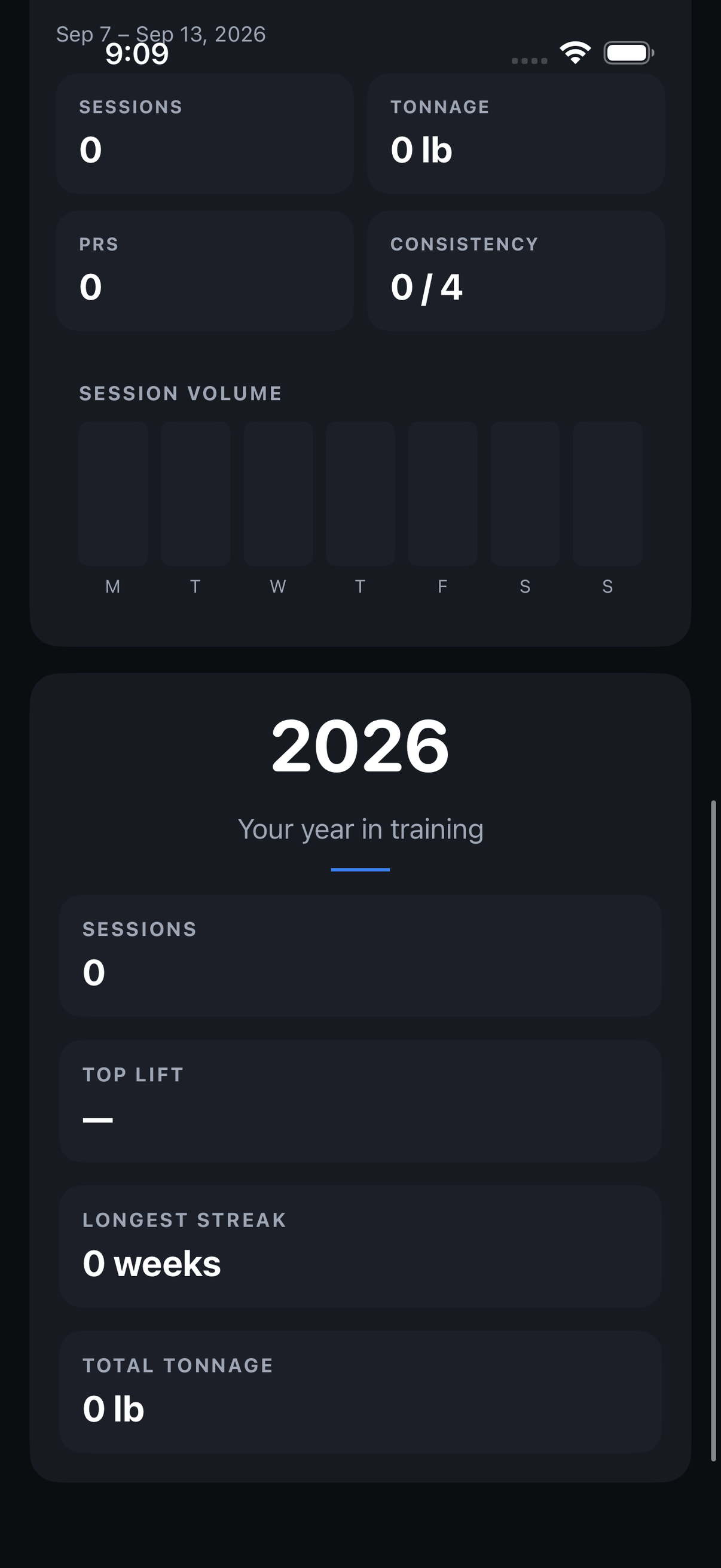
Task: Tap the vertical scrollbar on the right
Action: (714, 1131)
